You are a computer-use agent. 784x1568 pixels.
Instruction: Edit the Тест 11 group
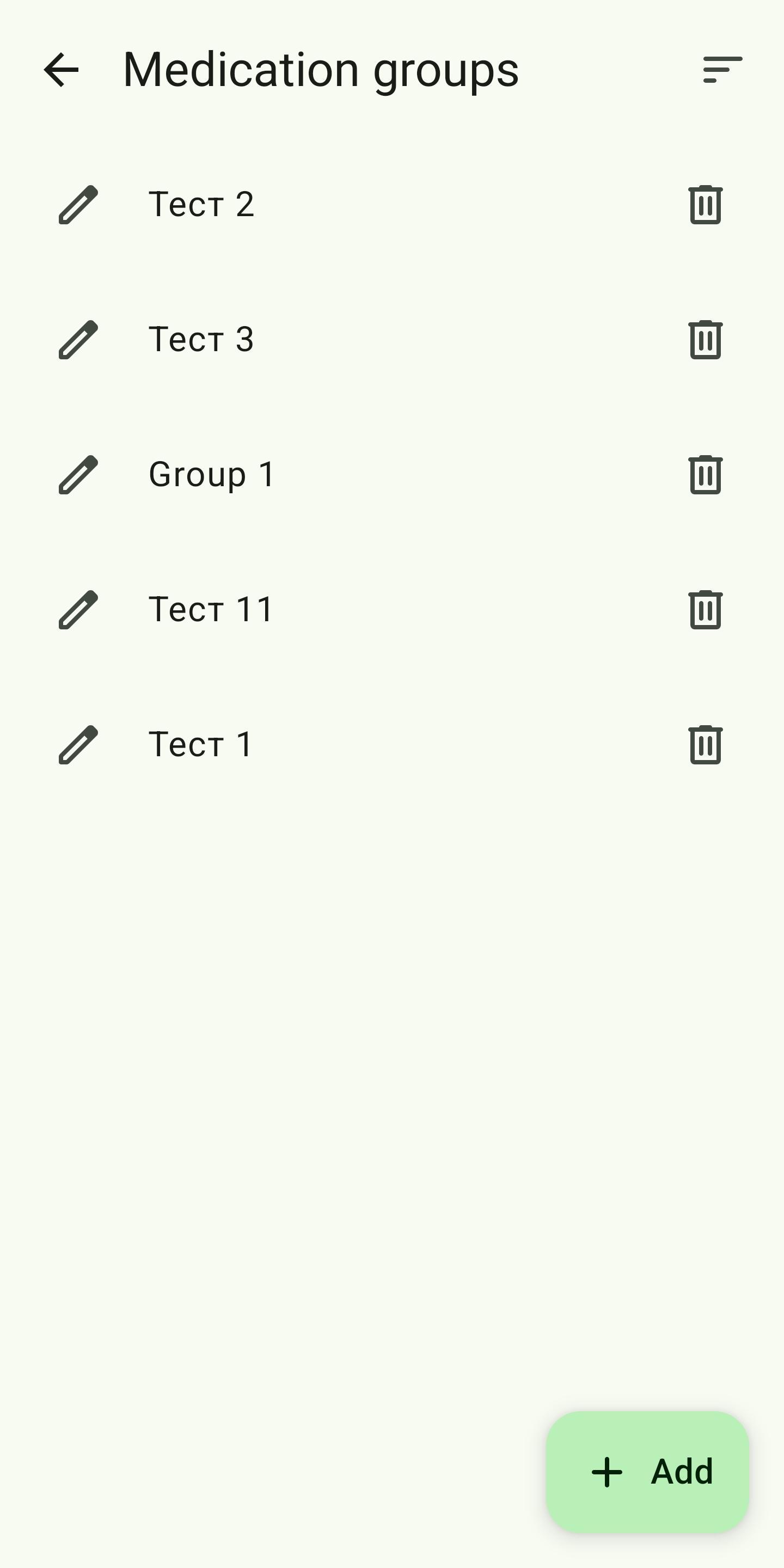78,610
